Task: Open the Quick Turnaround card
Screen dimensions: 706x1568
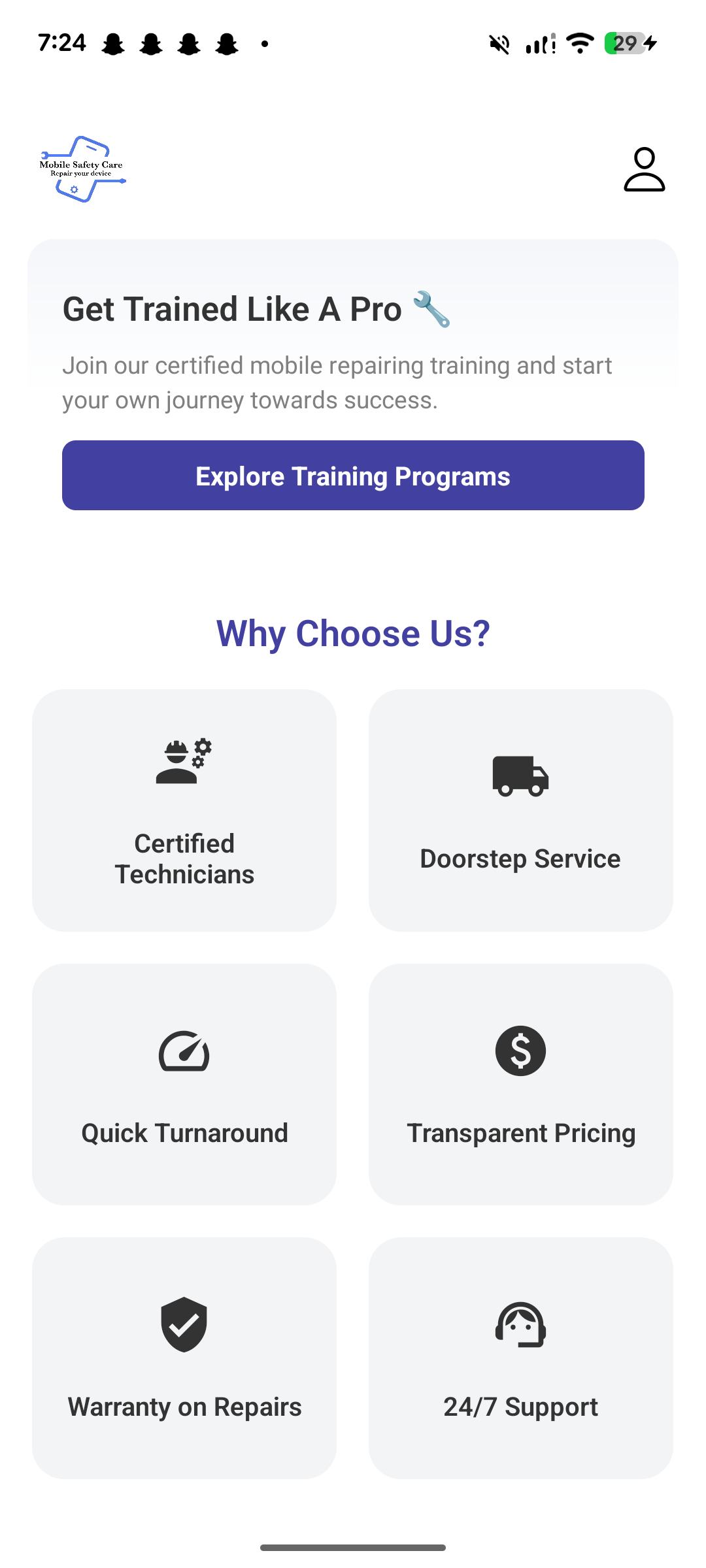Action: (184, 1083)
